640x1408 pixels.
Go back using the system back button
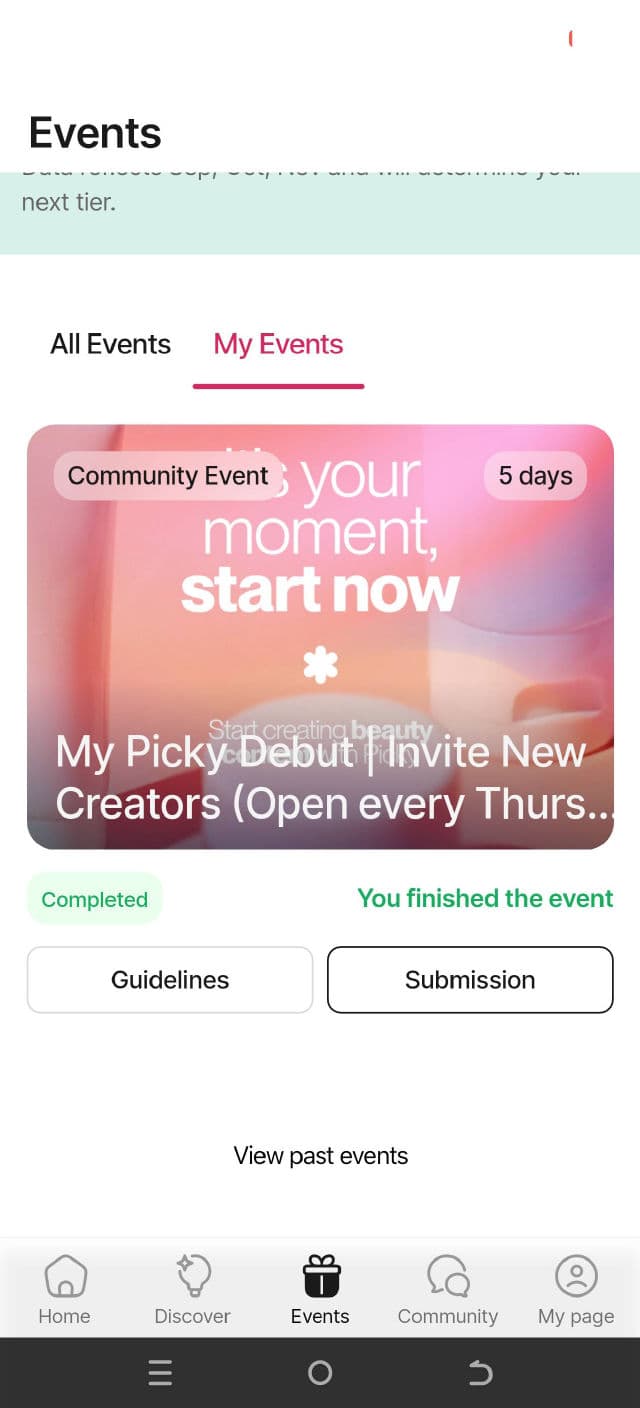pyautogui.click(x=480, y=1373)
